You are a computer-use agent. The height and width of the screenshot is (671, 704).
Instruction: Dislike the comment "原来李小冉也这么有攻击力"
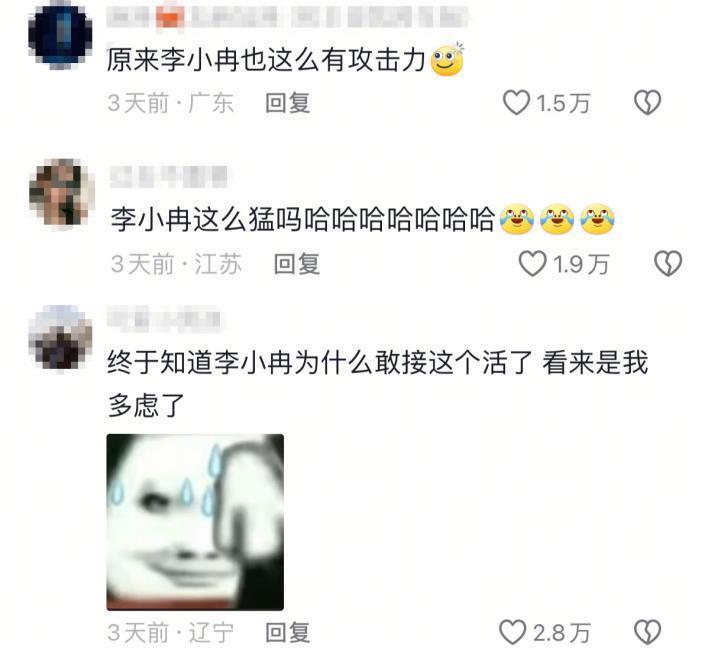(648, 102)
